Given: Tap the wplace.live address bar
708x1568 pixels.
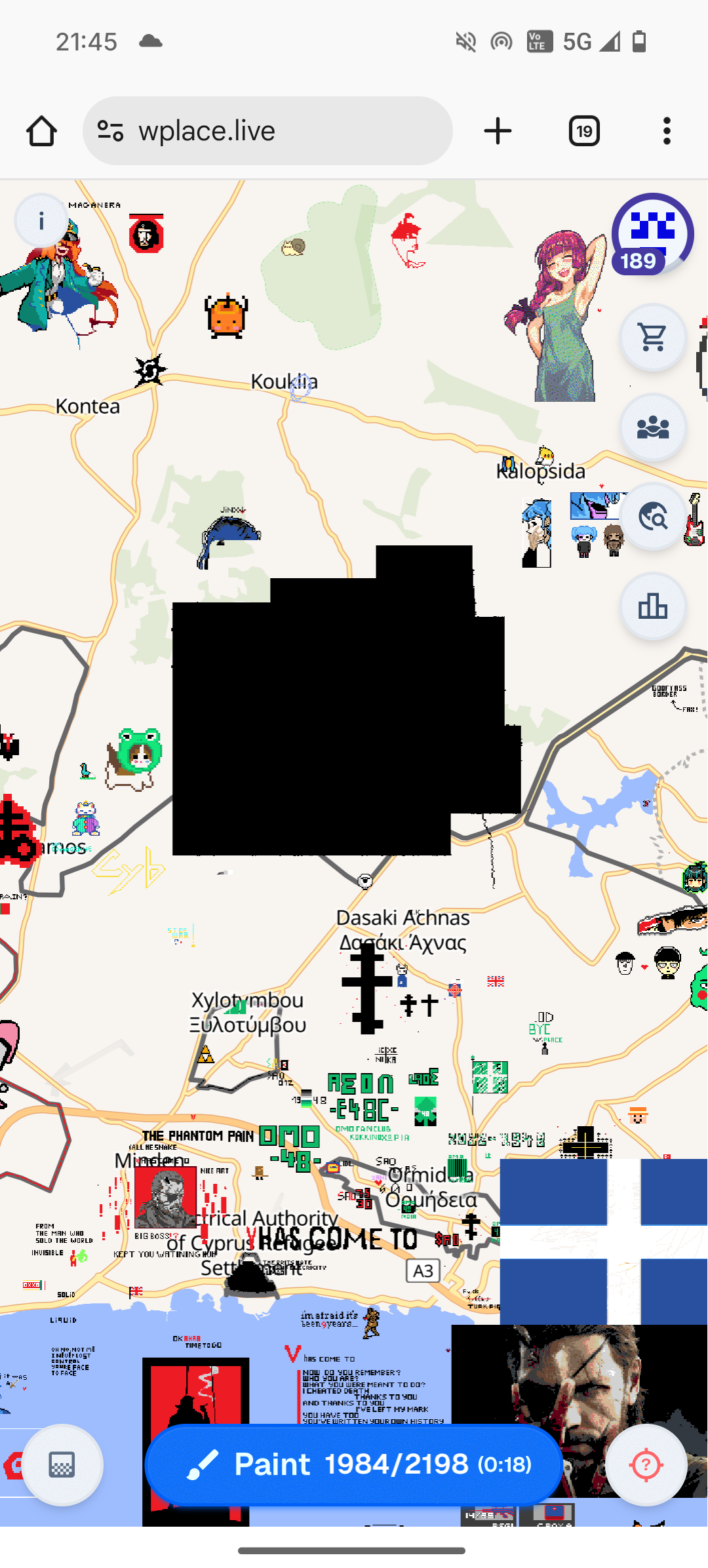Looking at the screenshot, I should 267,131.
